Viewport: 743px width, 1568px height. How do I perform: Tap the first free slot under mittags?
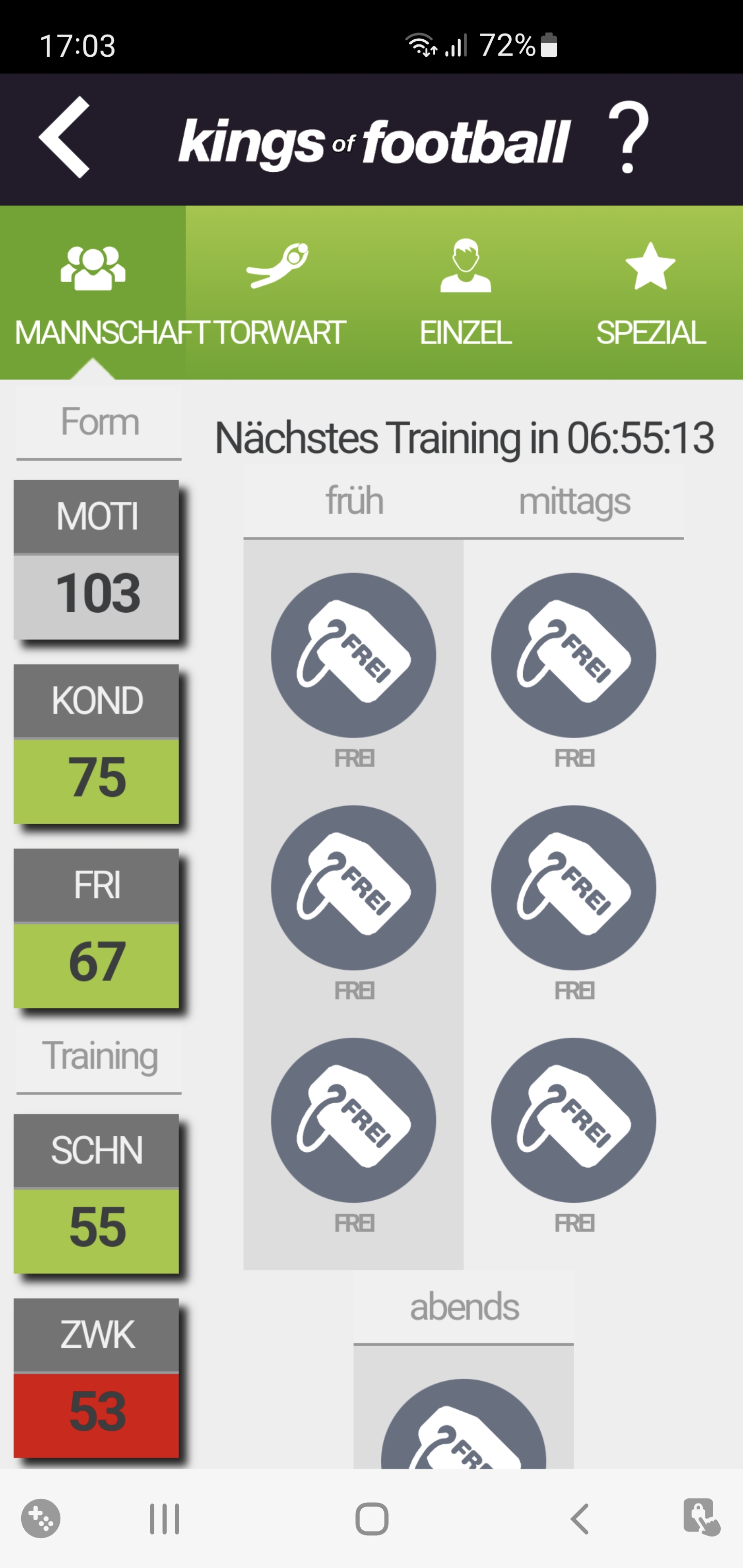click(573, 655)
